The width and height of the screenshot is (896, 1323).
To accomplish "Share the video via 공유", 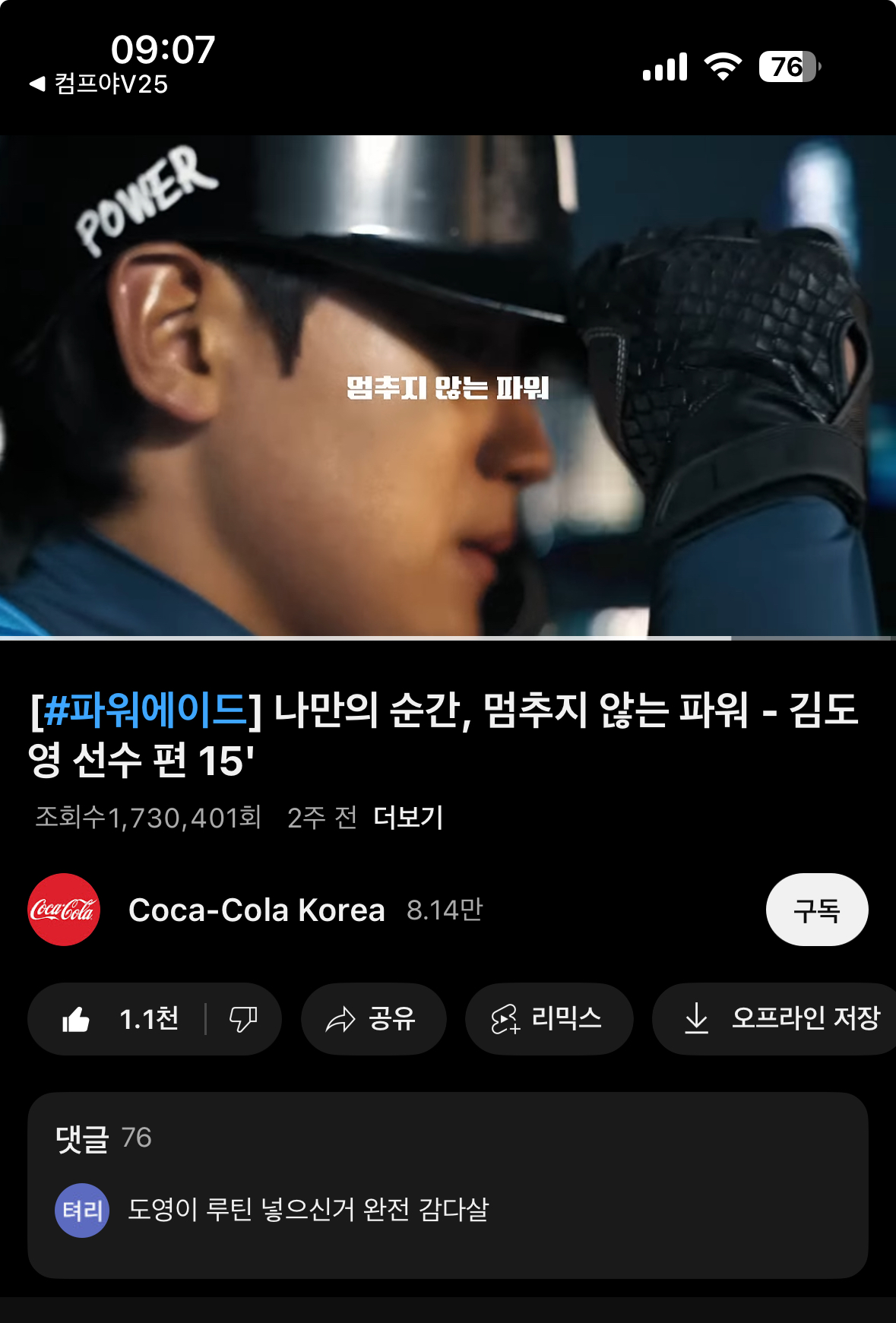I will [372, 1019].
